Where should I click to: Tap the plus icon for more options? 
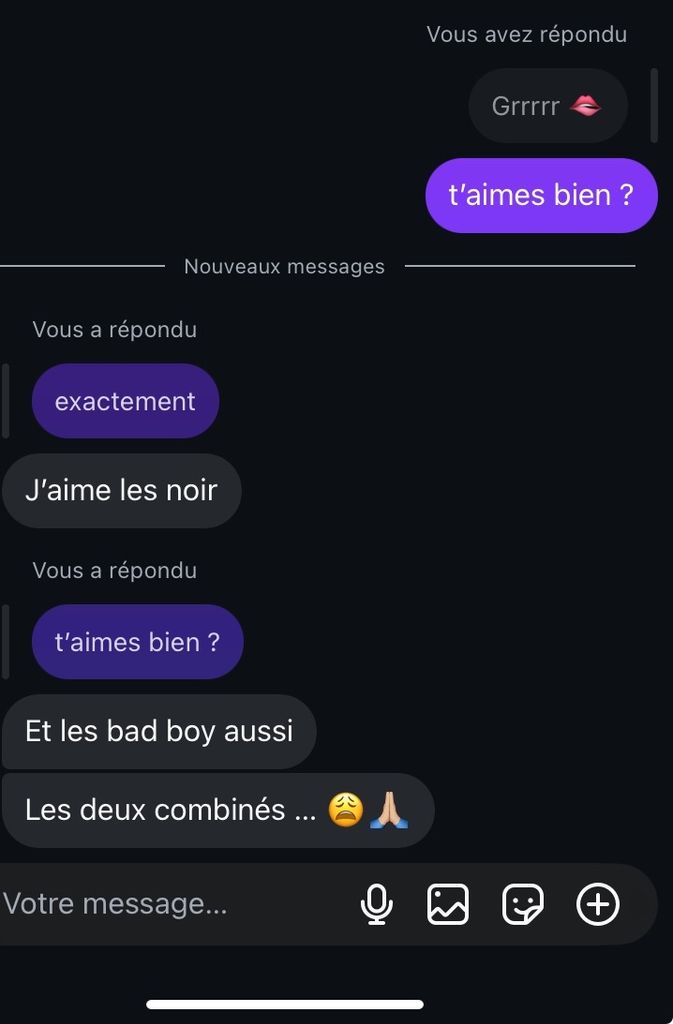(598, 904)
